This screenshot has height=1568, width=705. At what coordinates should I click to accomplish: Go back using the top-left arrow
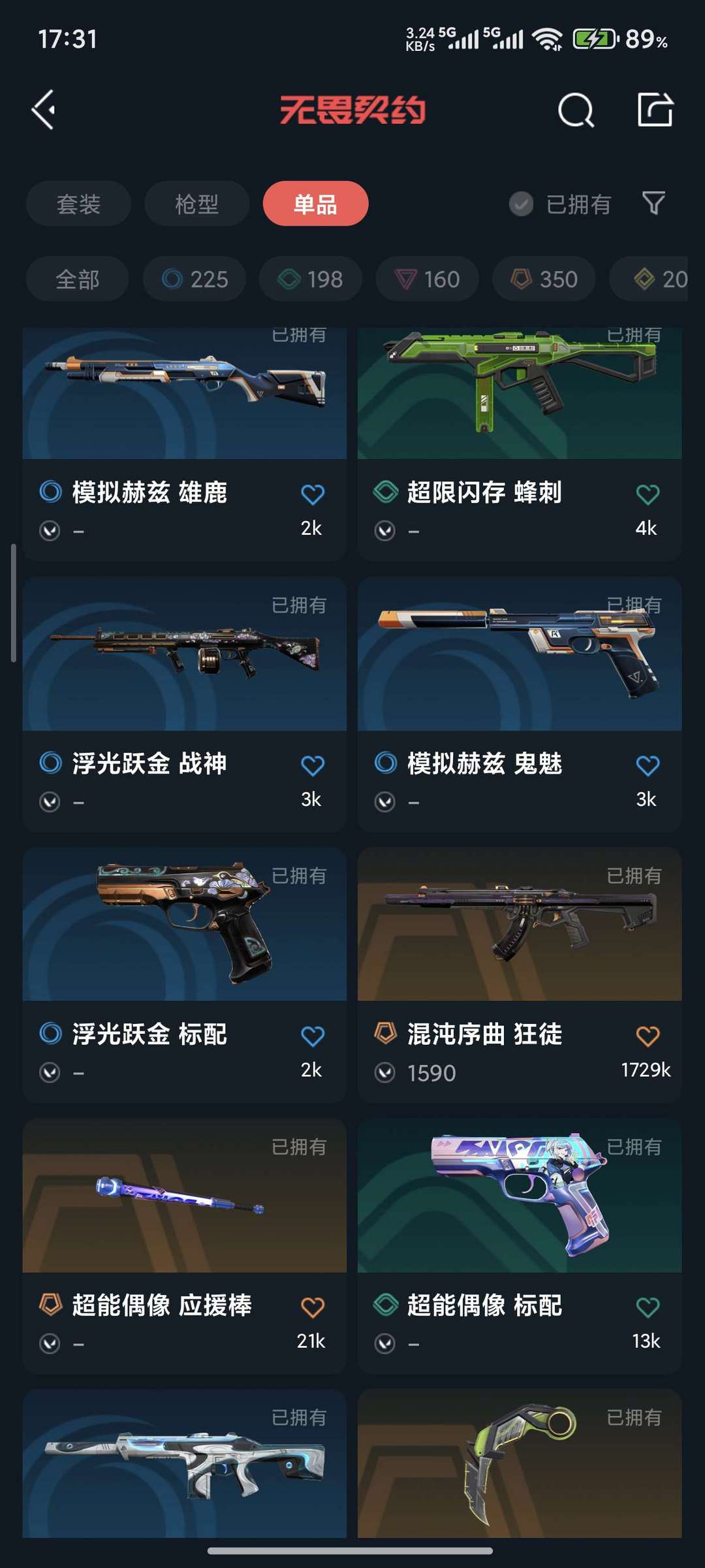point(44,110)
